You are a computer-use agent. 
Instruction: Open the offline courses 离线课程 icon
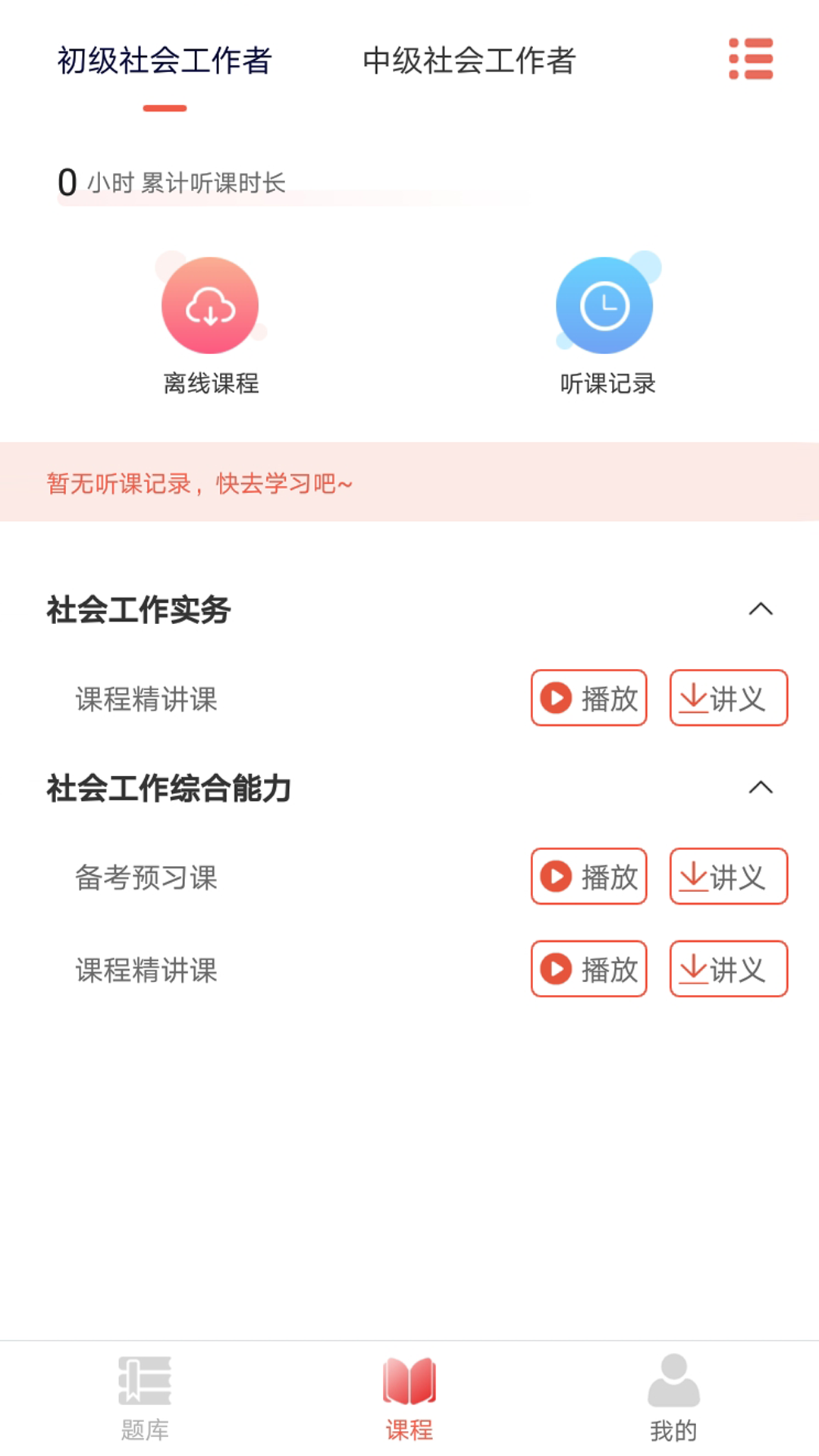coord(209,305)
